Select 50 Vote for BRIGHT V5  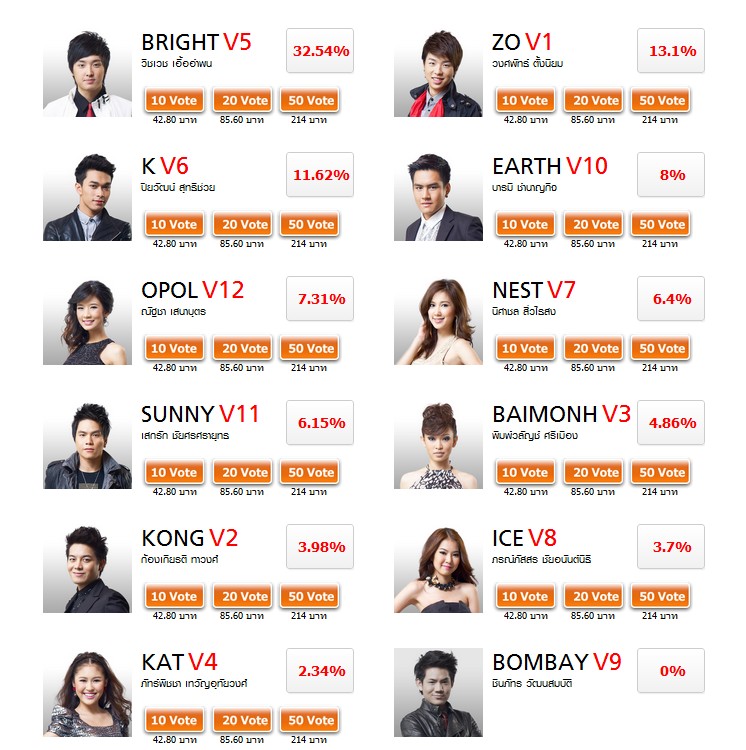(x=311, y=100)
